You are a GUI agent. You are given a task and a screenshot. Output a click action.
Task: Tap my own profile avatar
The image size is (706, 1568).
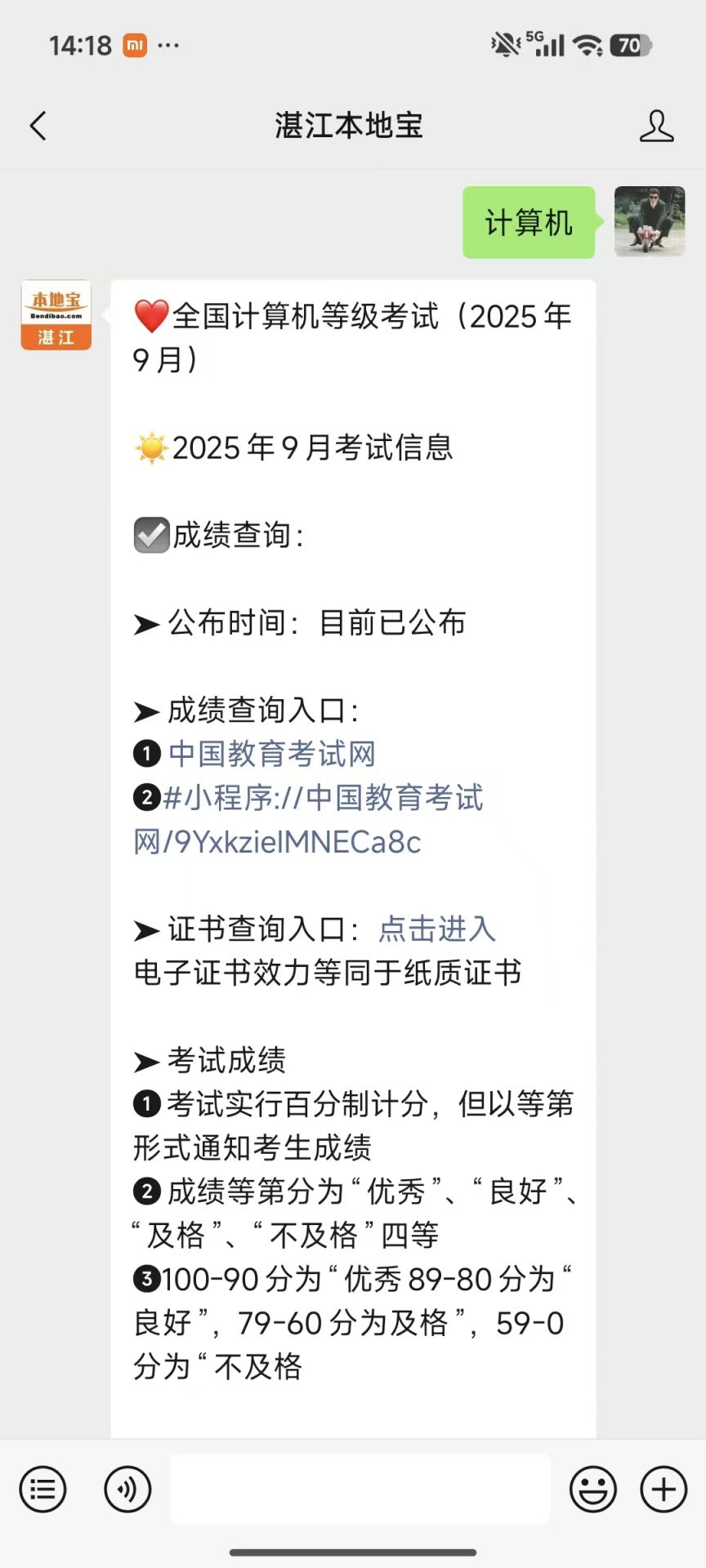(650, 221)
